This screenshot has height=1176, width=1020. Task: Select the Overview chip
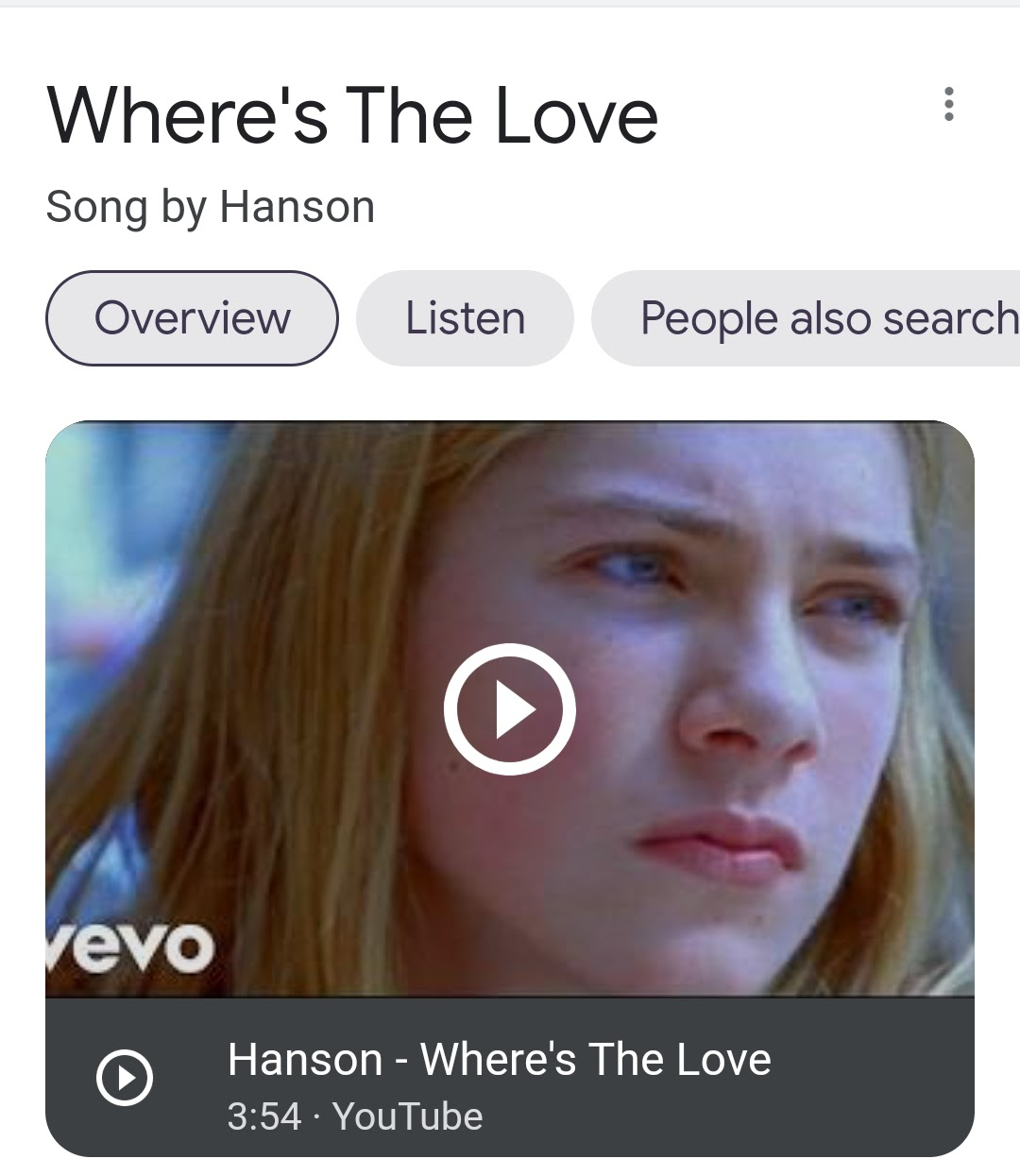(192, 318)
